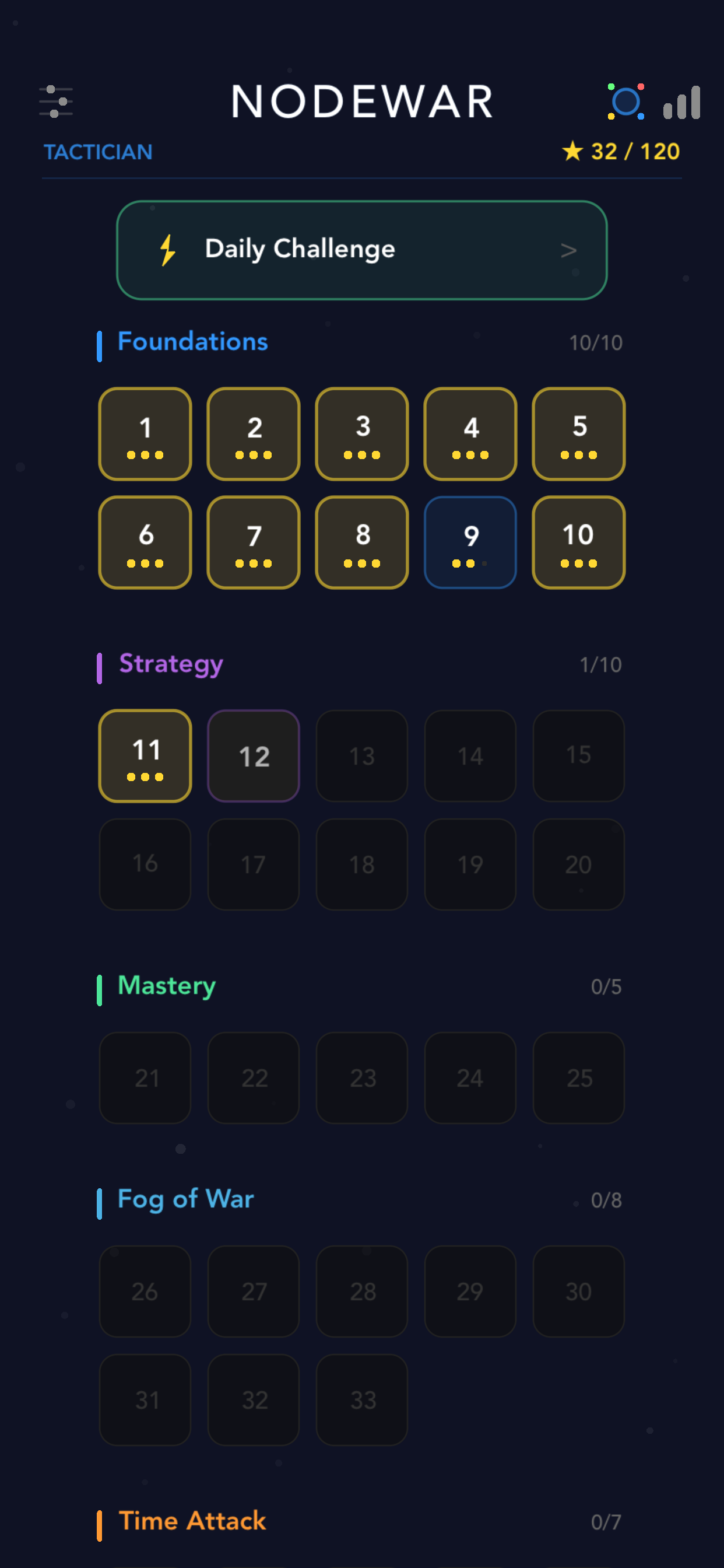Start the Daily Challenge
This screenshot has width=724, height=1568.
coord(361,250)
